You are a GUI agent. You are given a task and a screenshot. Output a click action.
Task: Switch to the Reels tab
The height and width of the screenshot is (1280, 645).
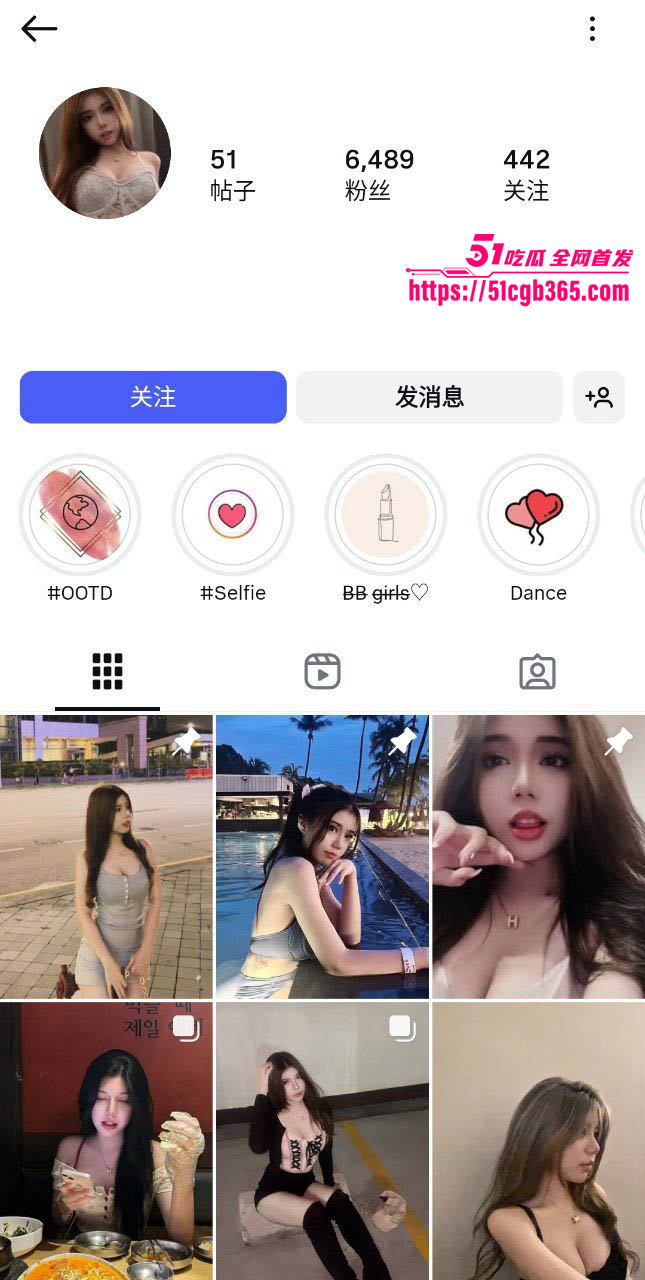pos(322,672)
